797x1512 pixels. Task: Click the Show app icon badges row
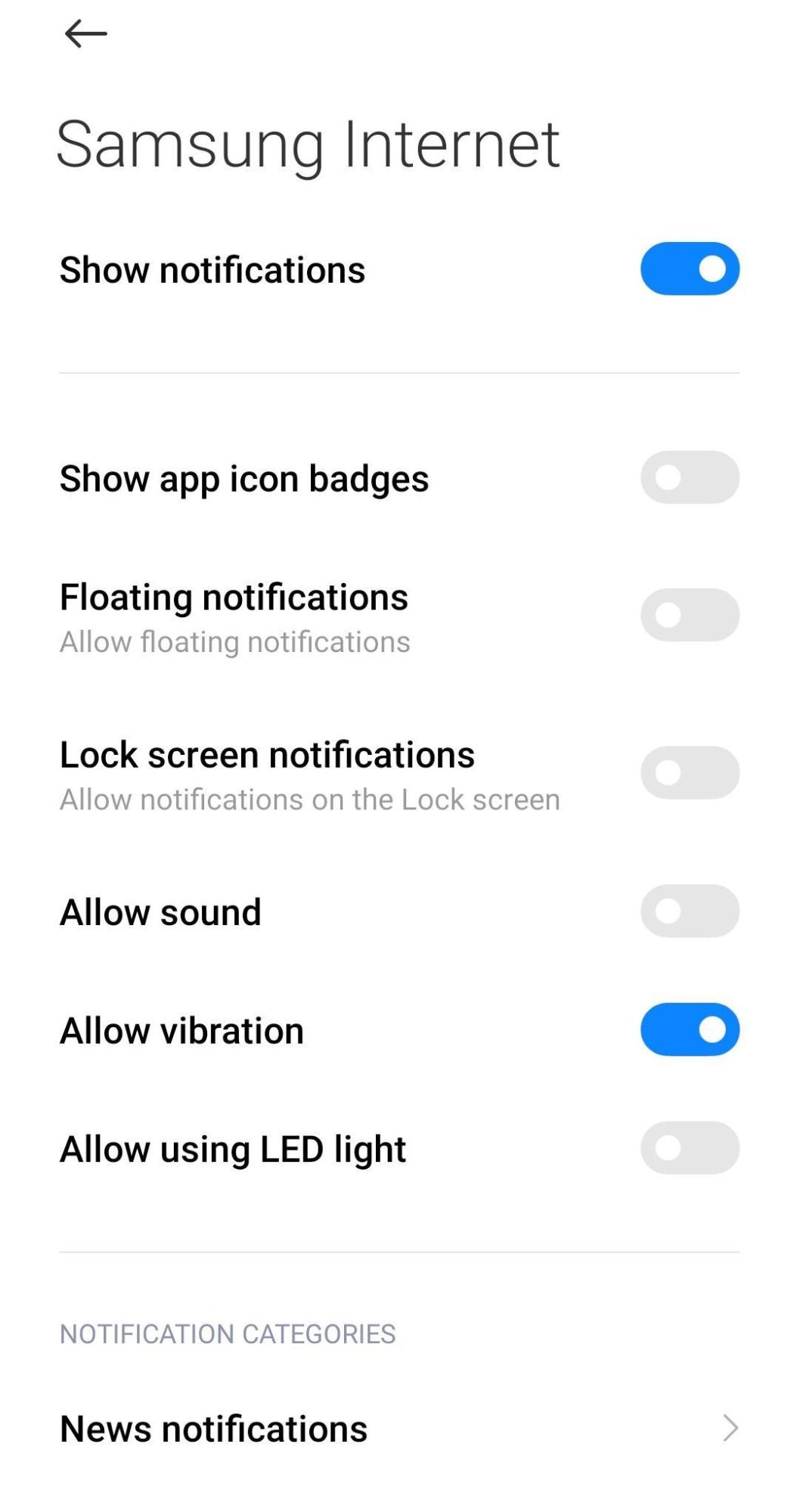(x=243, y=477)
